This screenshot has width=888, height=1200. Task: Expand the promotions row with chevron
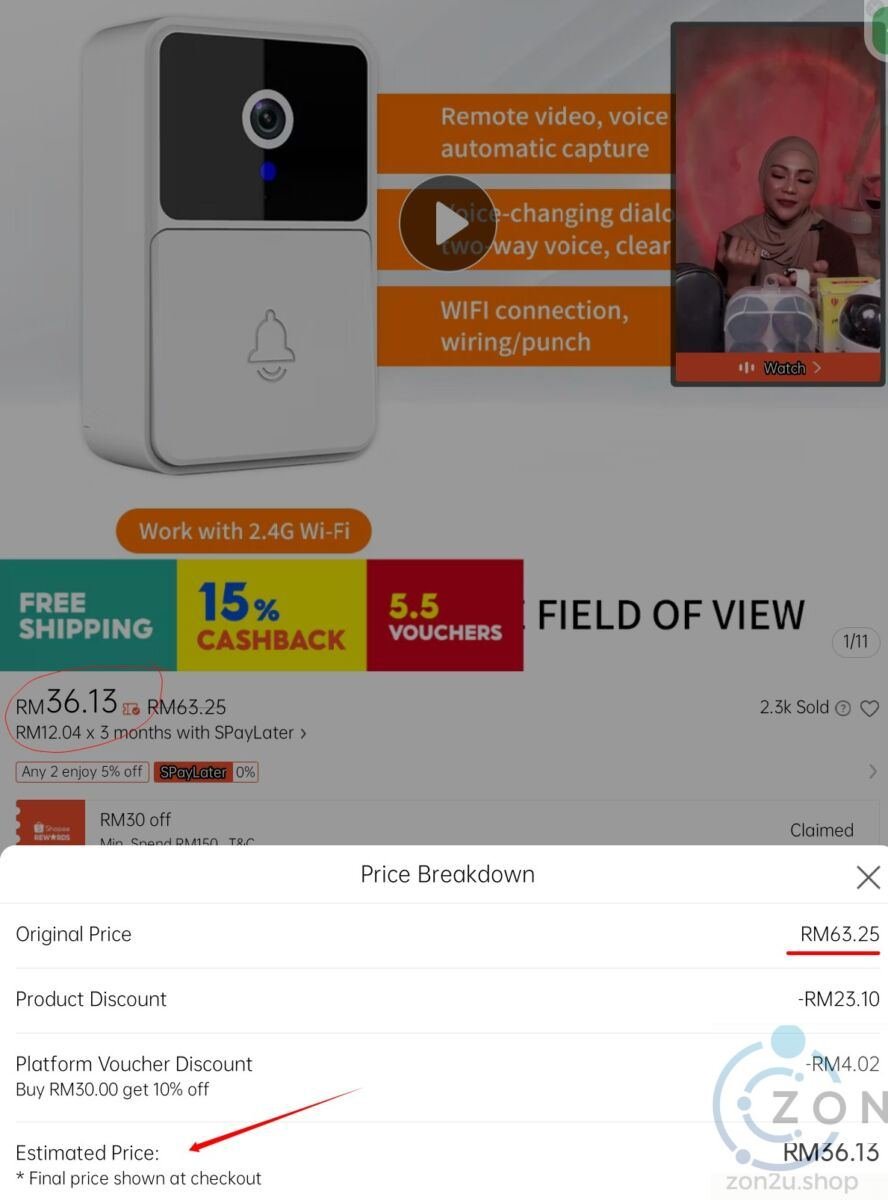pyautogui.click(x=872, y=772)
